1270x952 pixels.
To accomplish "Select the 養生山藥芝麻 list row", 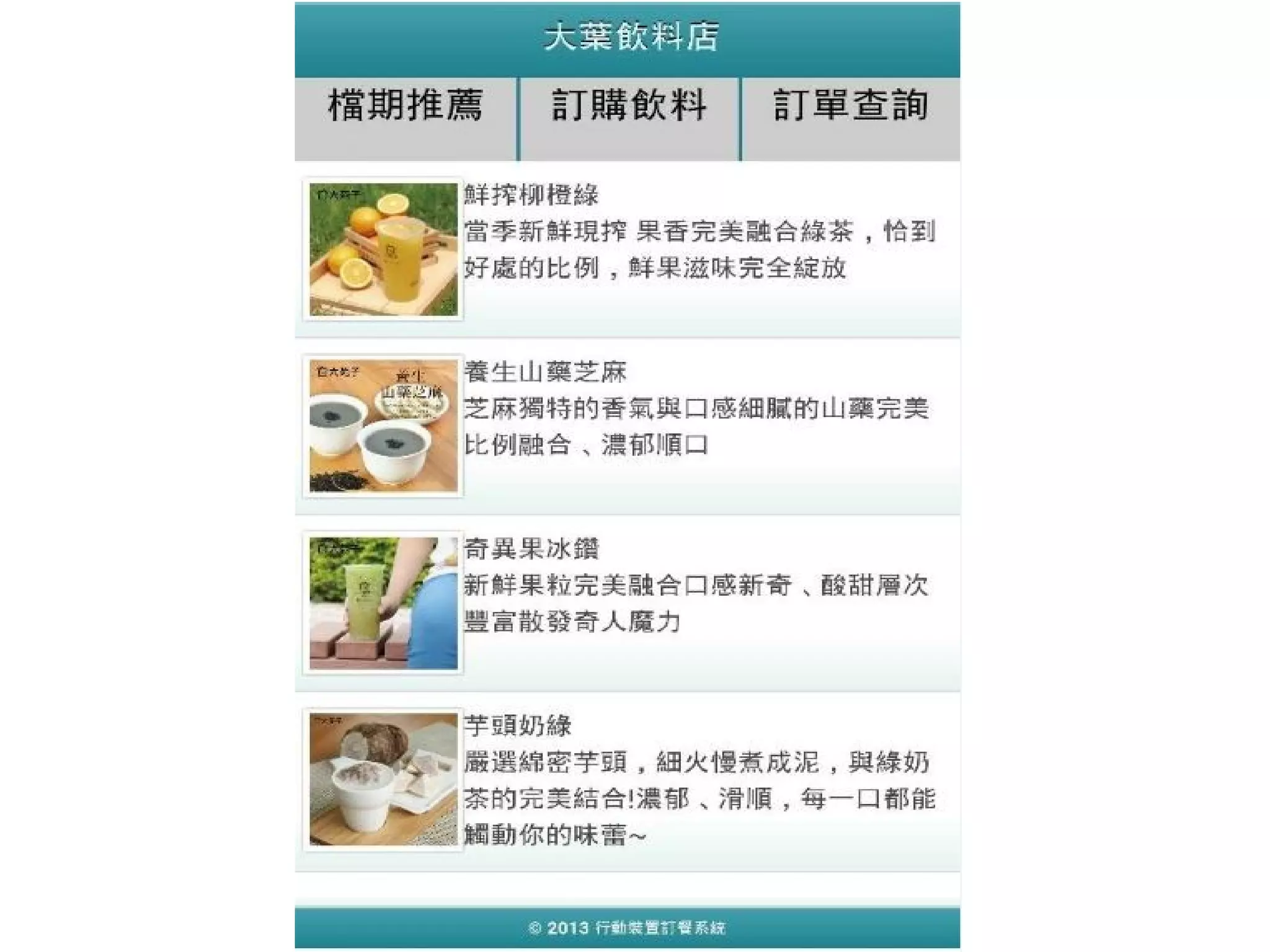I will click(x=628, y=427).
